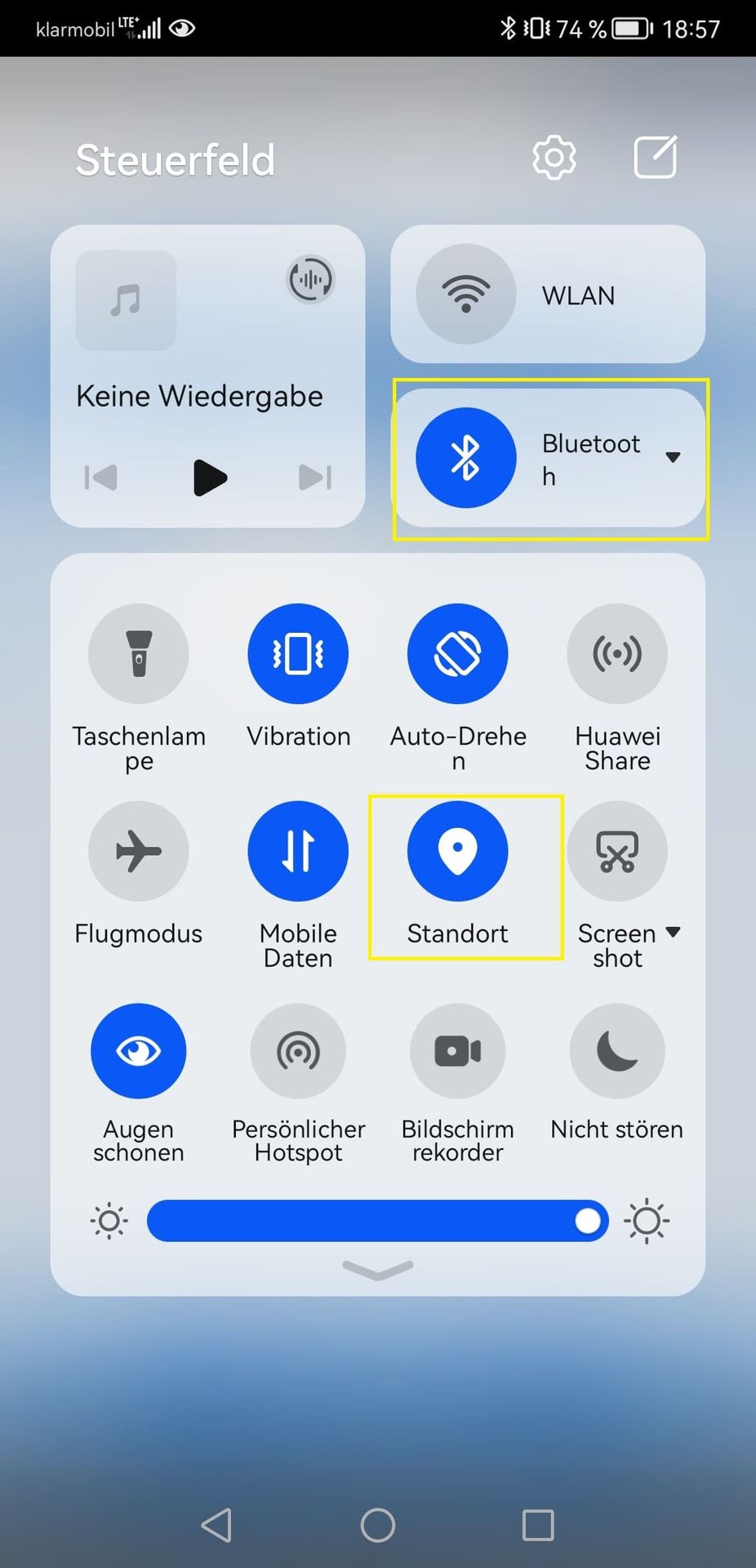Screen dimensions: 756x1568
Task: Toggle Auto-Drehen off
Action: tap(458, 653)
